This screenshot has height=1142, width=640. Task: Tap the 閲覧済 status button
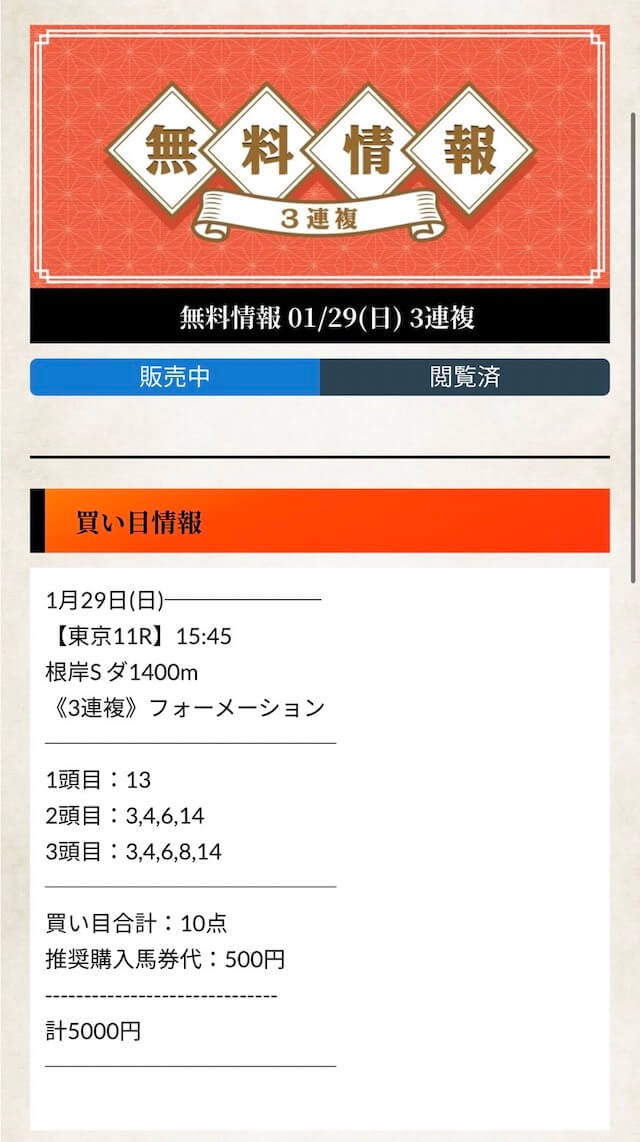click(465, 377)
